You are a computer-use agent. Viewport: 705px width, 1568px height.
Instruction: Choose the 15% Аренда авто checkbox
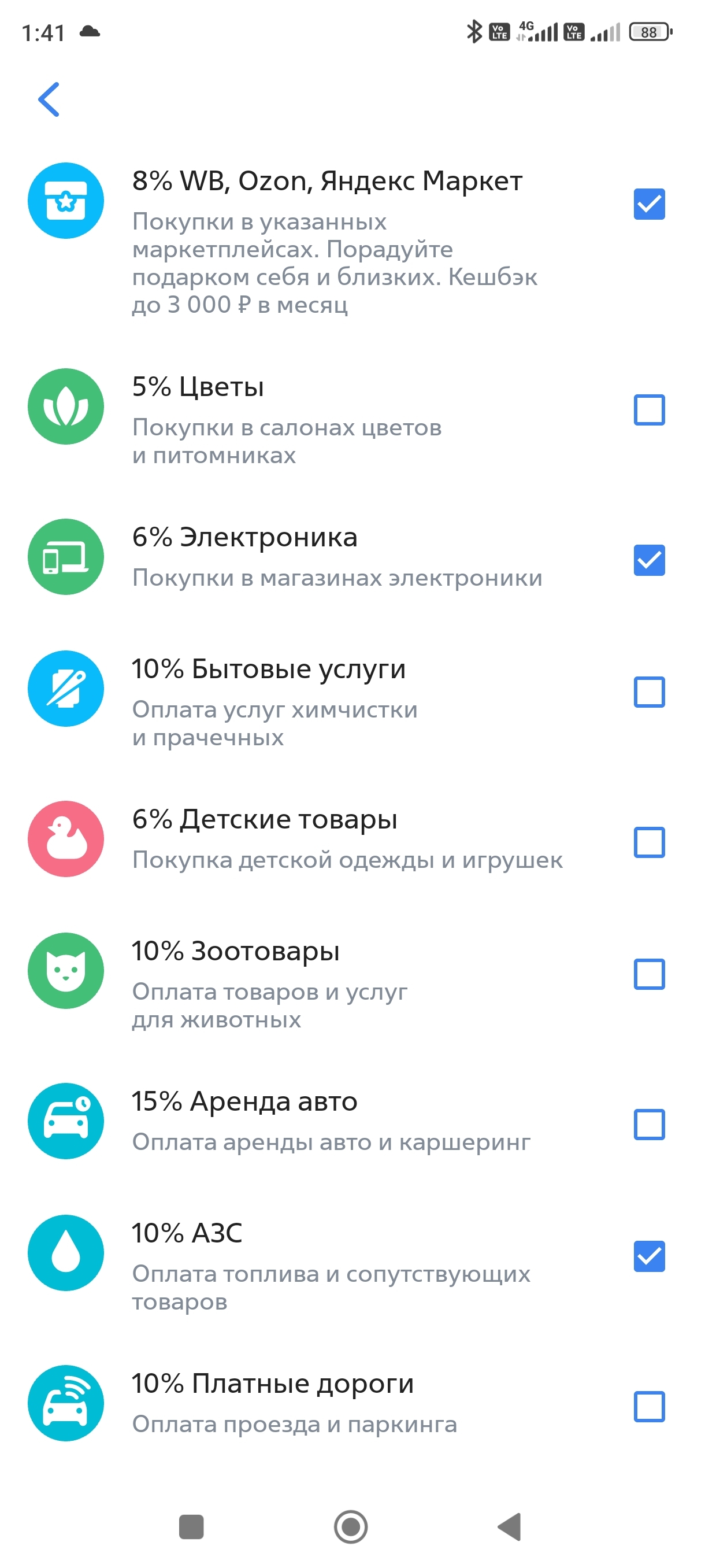pyautogui.click(x=649, y=1125)
